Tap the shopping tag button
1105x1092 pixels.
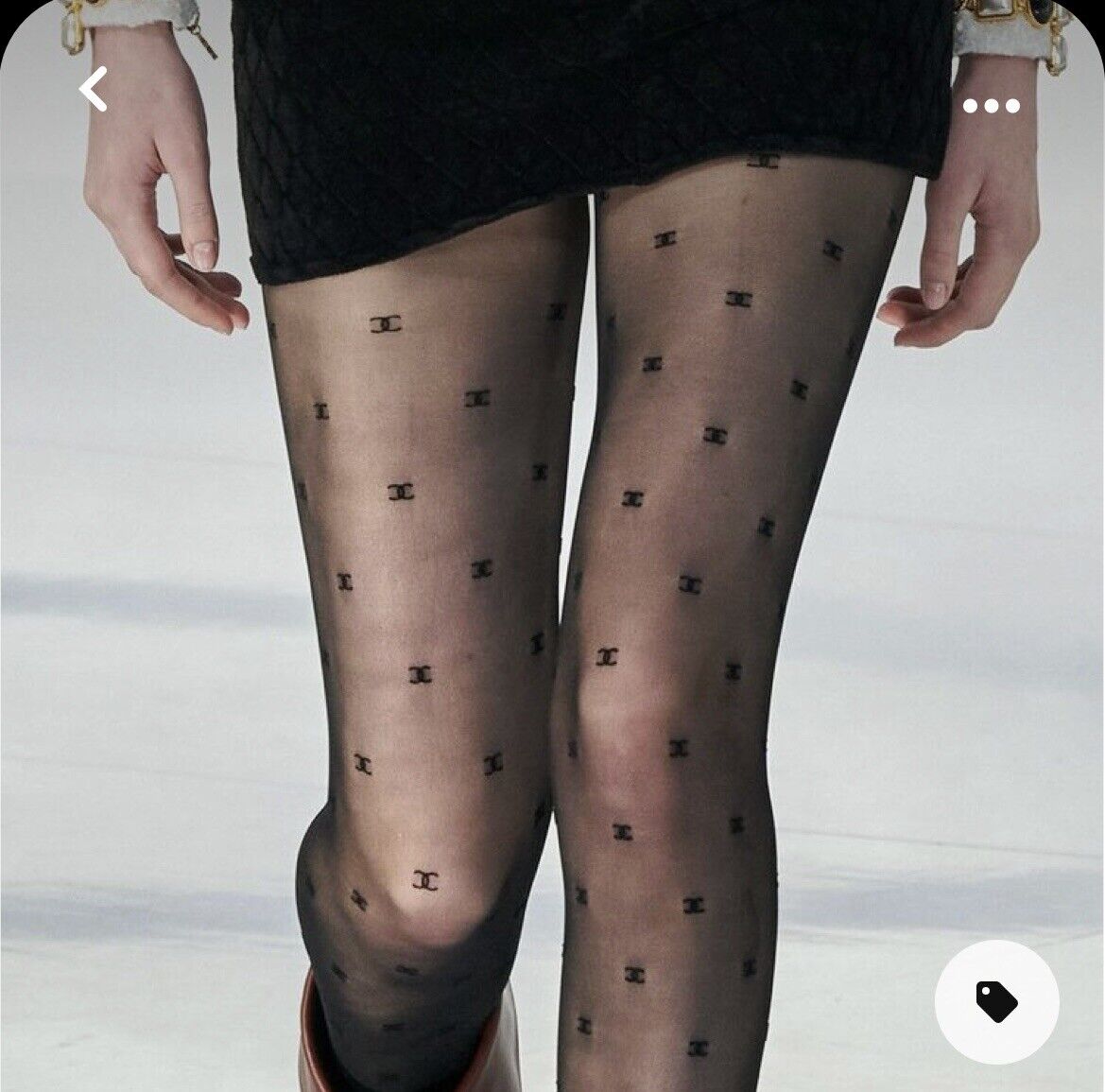pos(996,1001)
